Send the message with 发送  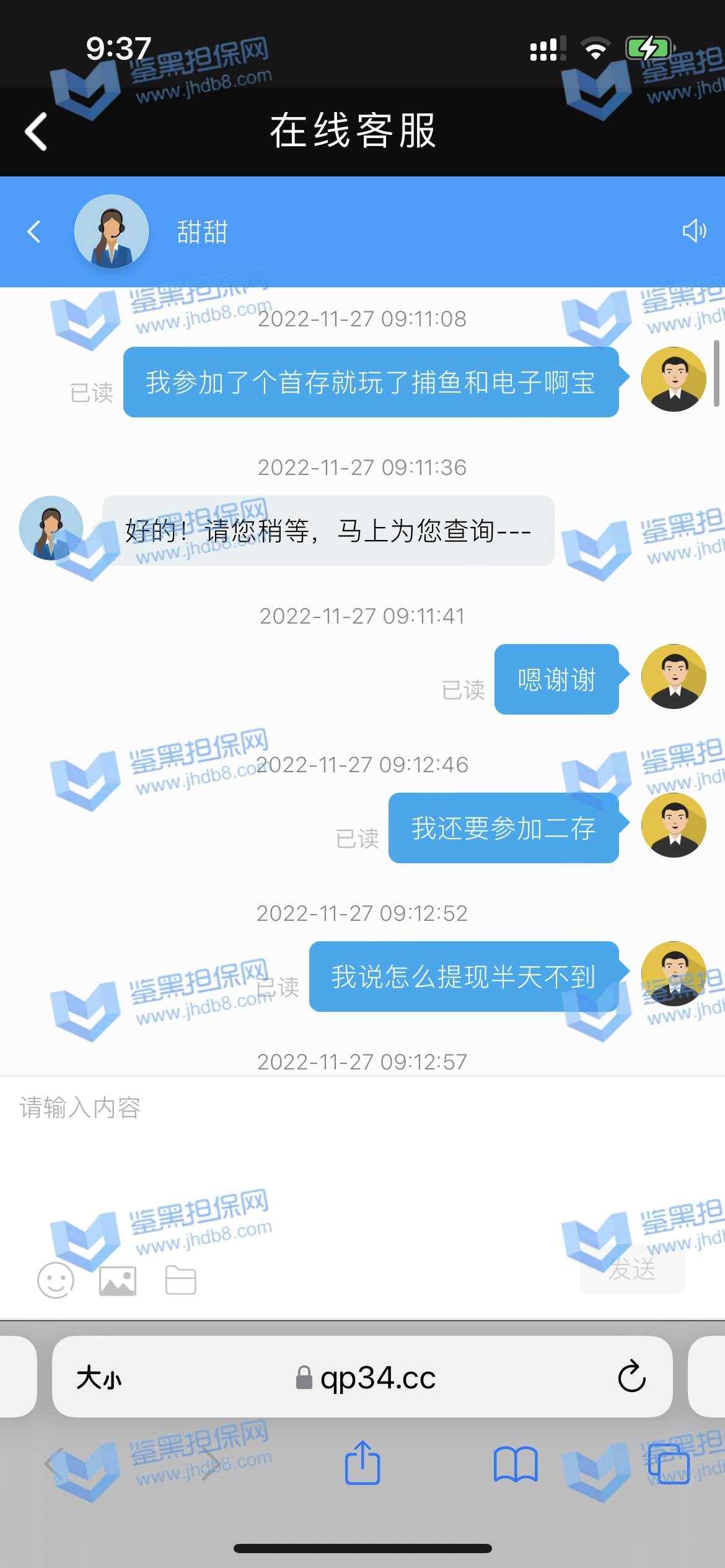click(632, 1270)
